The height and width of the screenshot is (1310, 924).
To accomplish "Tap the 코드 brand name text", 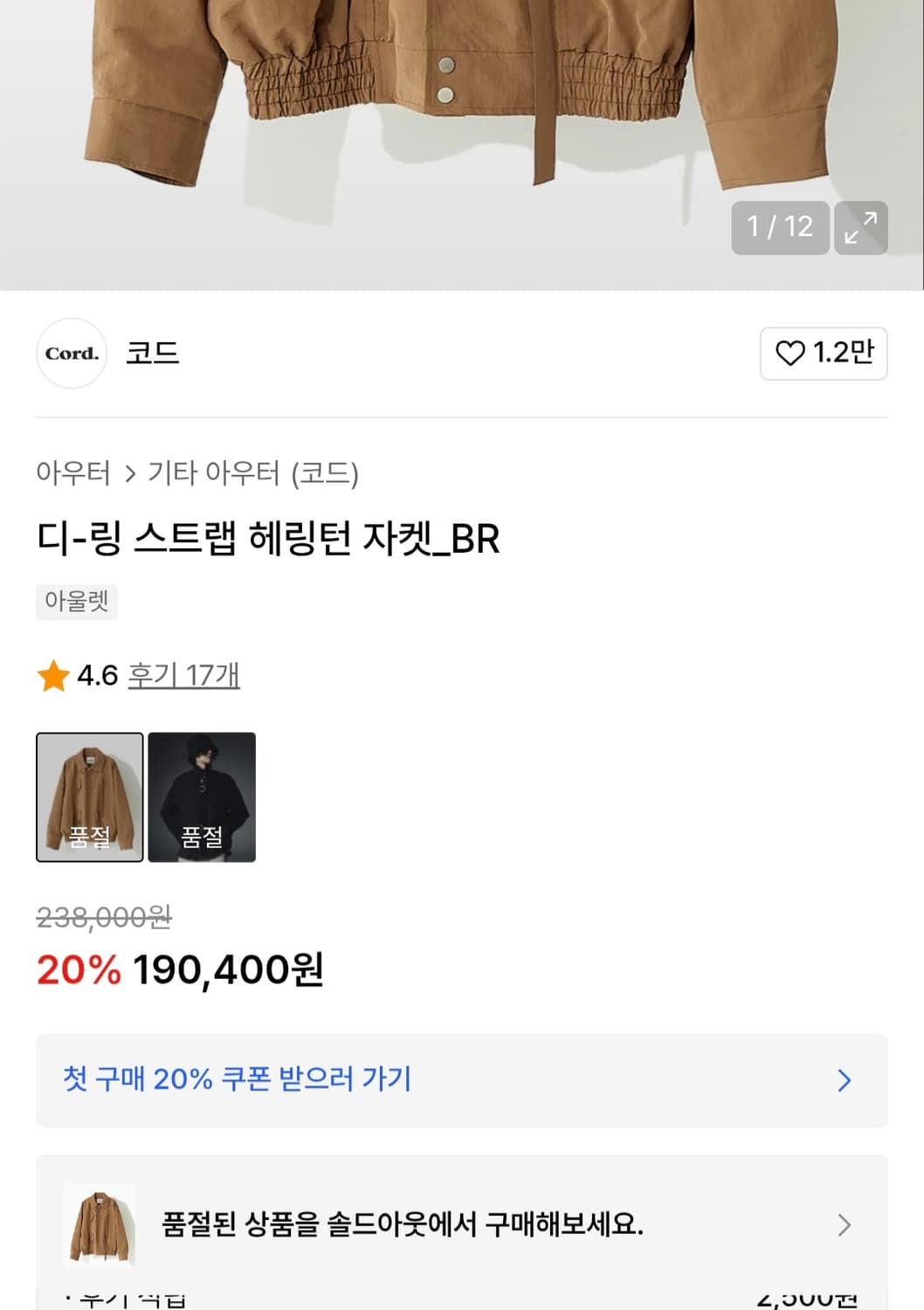I will (154, 354).
